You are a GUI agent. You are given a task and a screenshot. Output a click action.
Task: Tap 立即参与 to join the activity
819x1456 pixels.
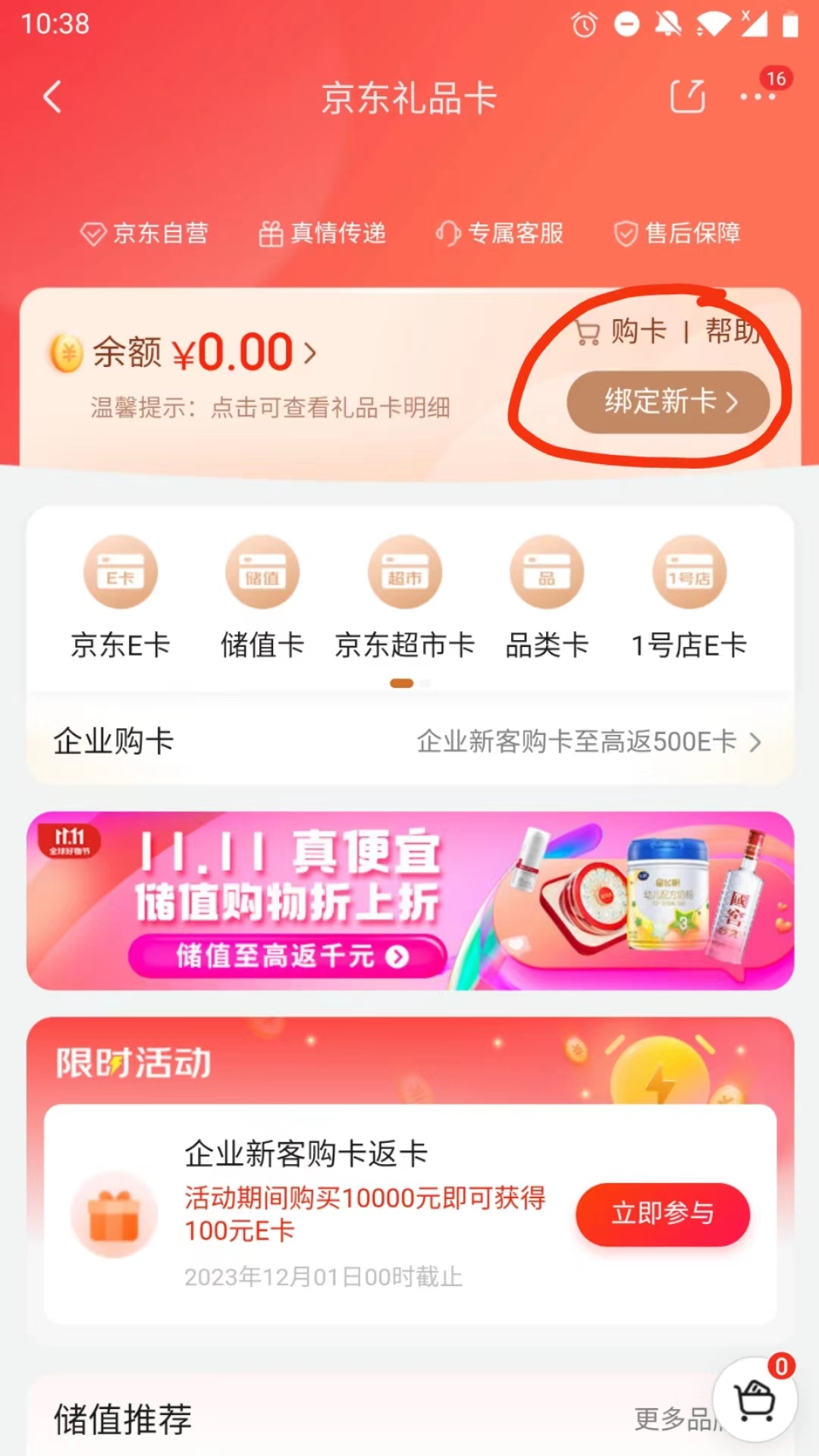[662, 1213]
